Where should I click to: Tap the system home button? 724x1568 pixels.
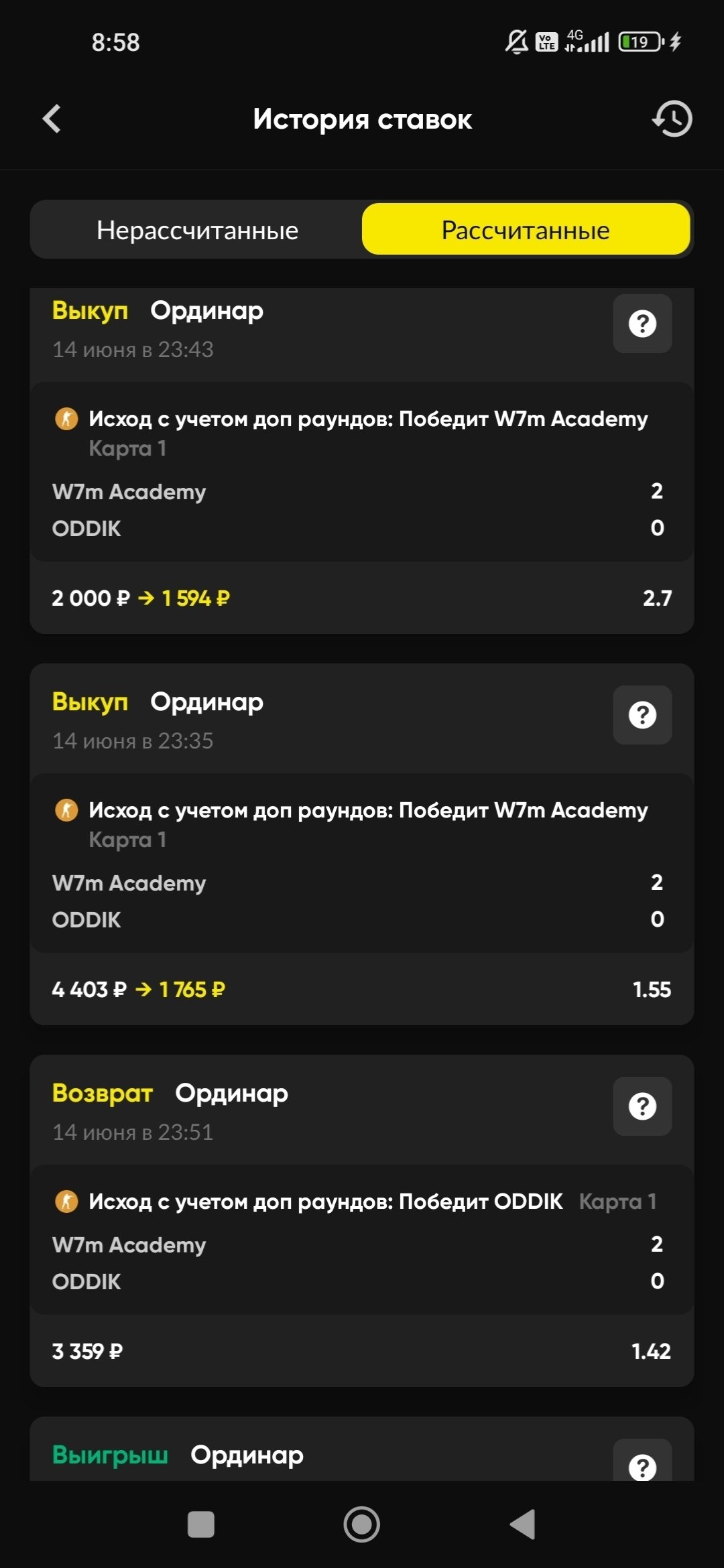[362, 1524]
